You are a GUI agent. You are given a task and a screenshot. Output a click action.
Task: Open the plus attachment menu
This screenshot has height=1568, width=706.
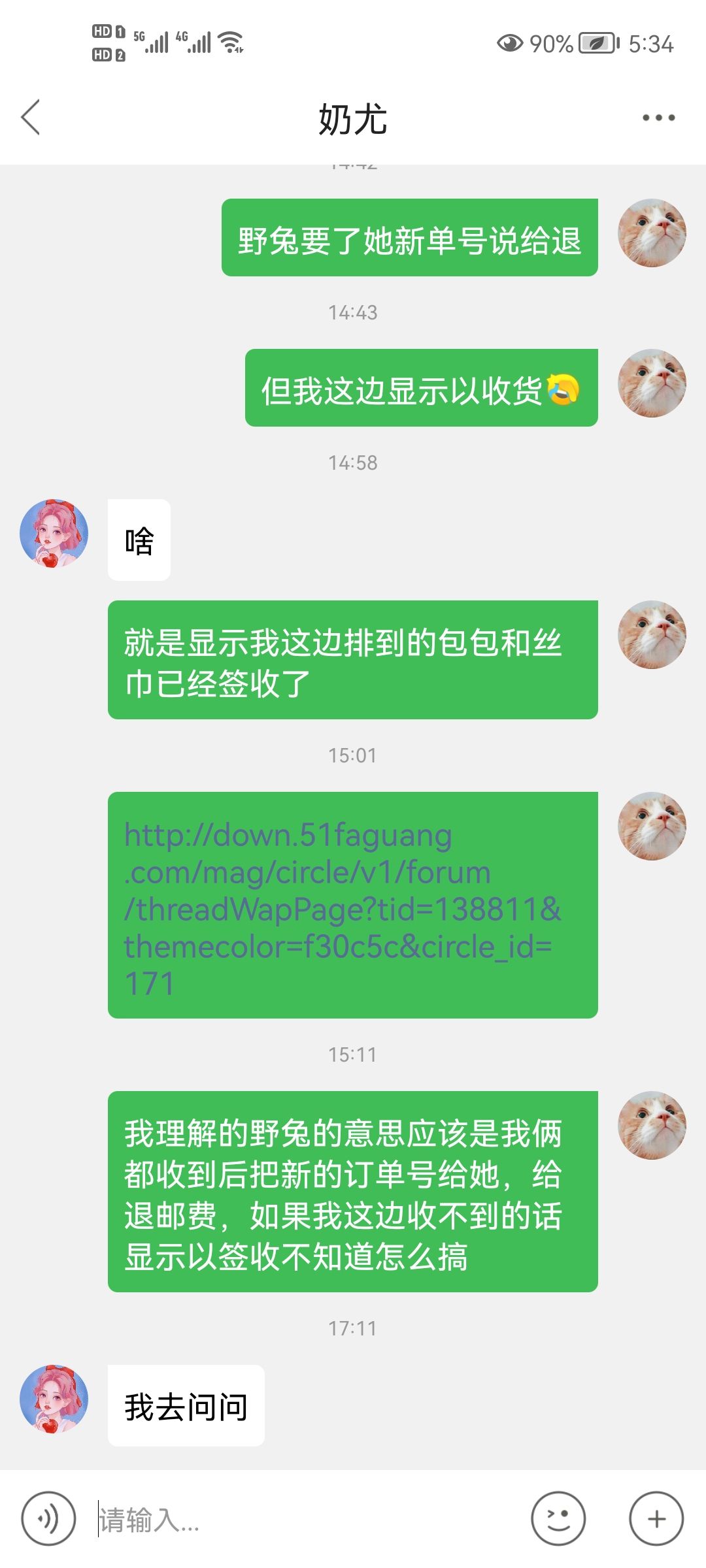(x=656, y=1519)
